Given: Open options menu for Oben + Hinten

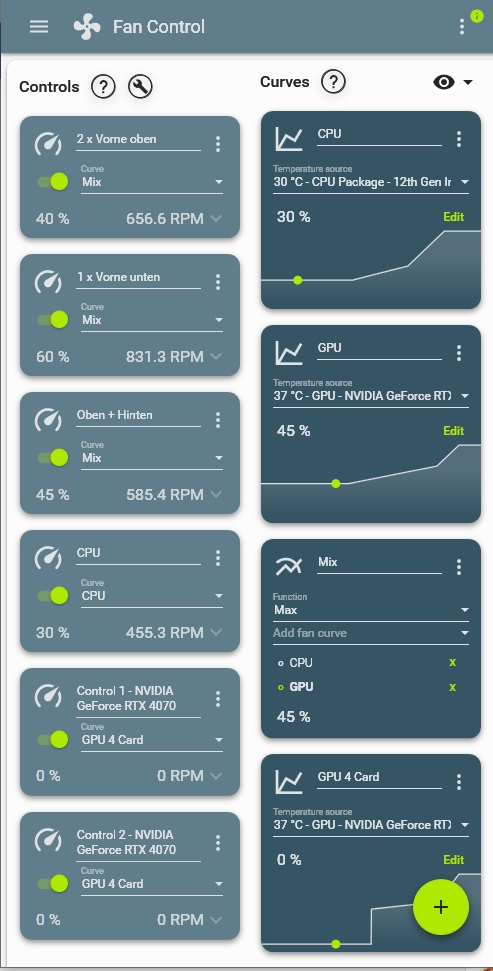Looking at the screenshot, I should click(217, 420).
